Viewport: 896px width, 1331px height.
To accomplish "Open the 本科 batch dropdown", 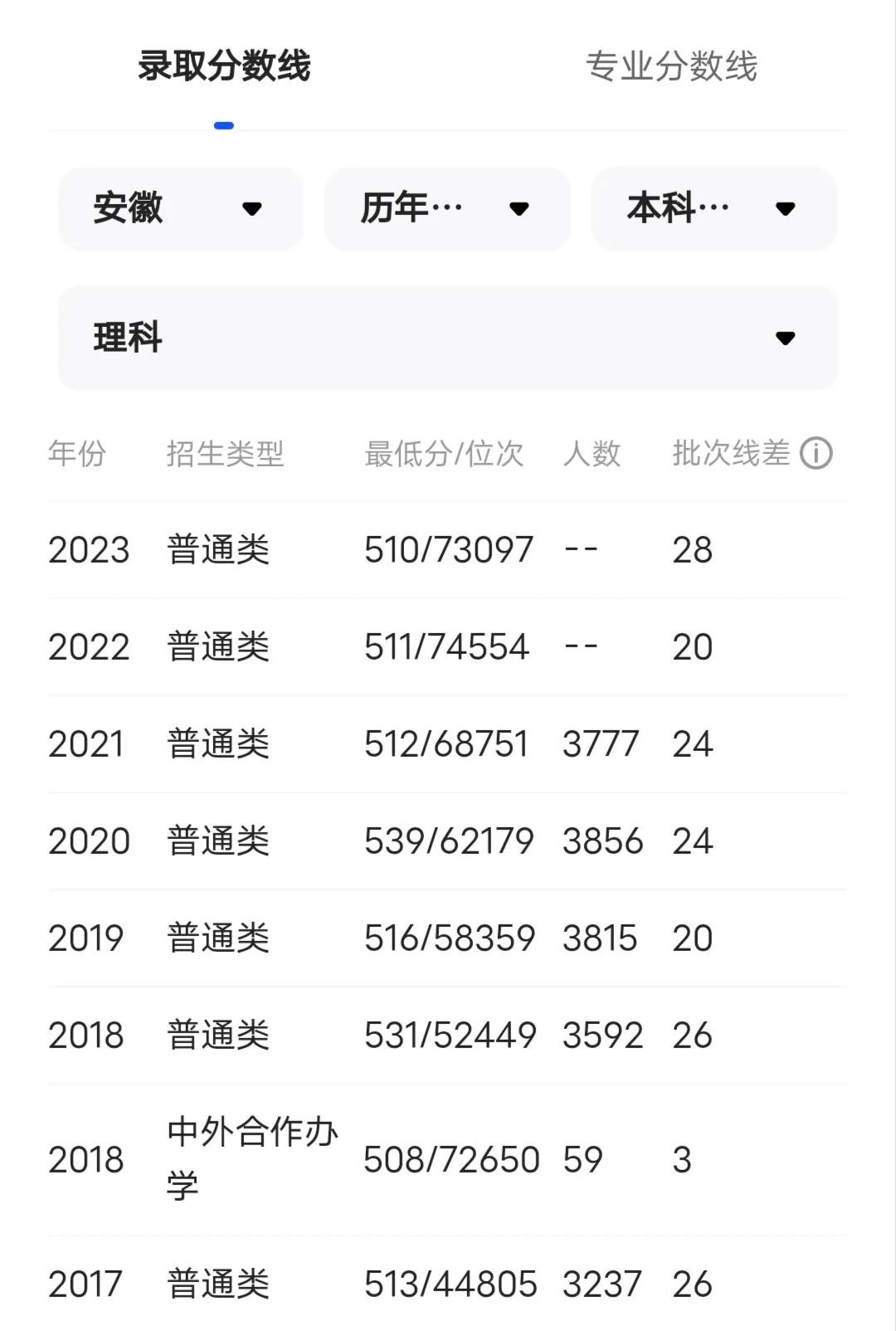I will [713, 208].
